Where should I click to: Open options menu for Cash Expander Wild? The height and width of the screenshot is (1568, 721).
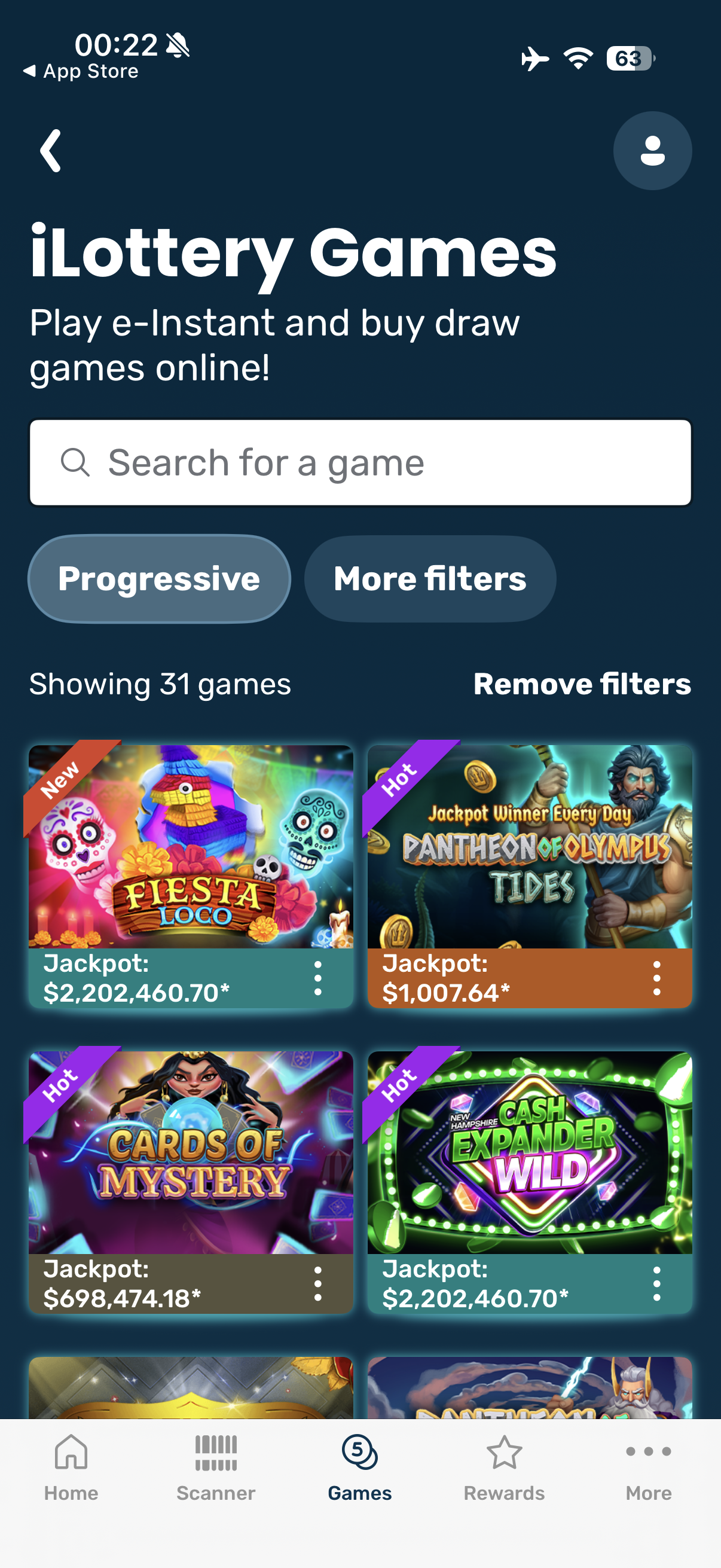[656, 1285]
